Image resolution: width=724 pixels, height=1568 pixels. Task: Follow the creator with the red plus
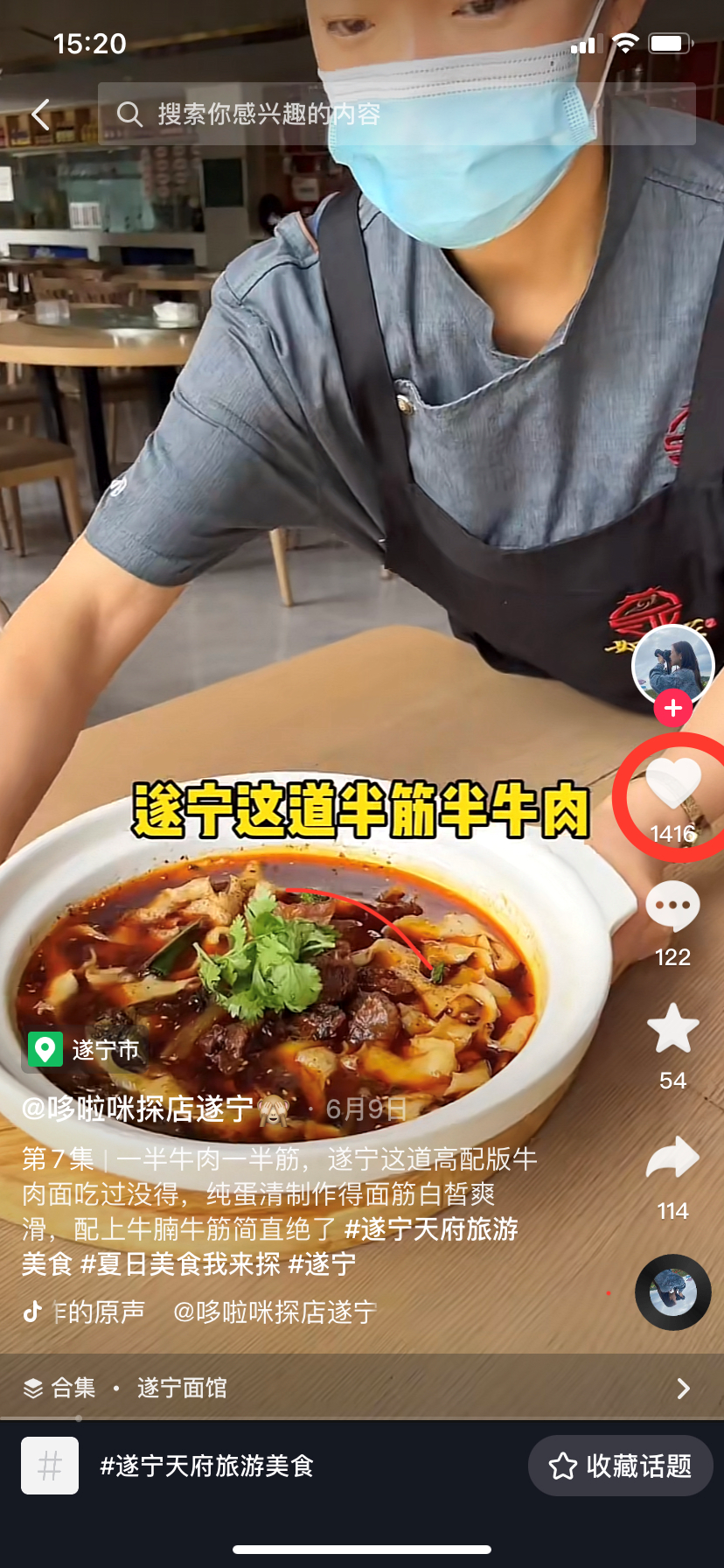(672, 708)
